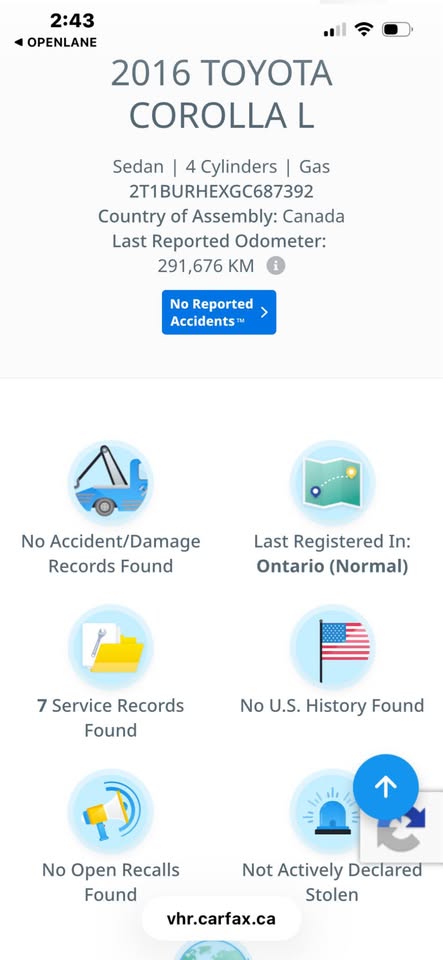The image size is (443, 960).
Task: Open No Accident/Damage Records Found
Action: tap(111, 508)
